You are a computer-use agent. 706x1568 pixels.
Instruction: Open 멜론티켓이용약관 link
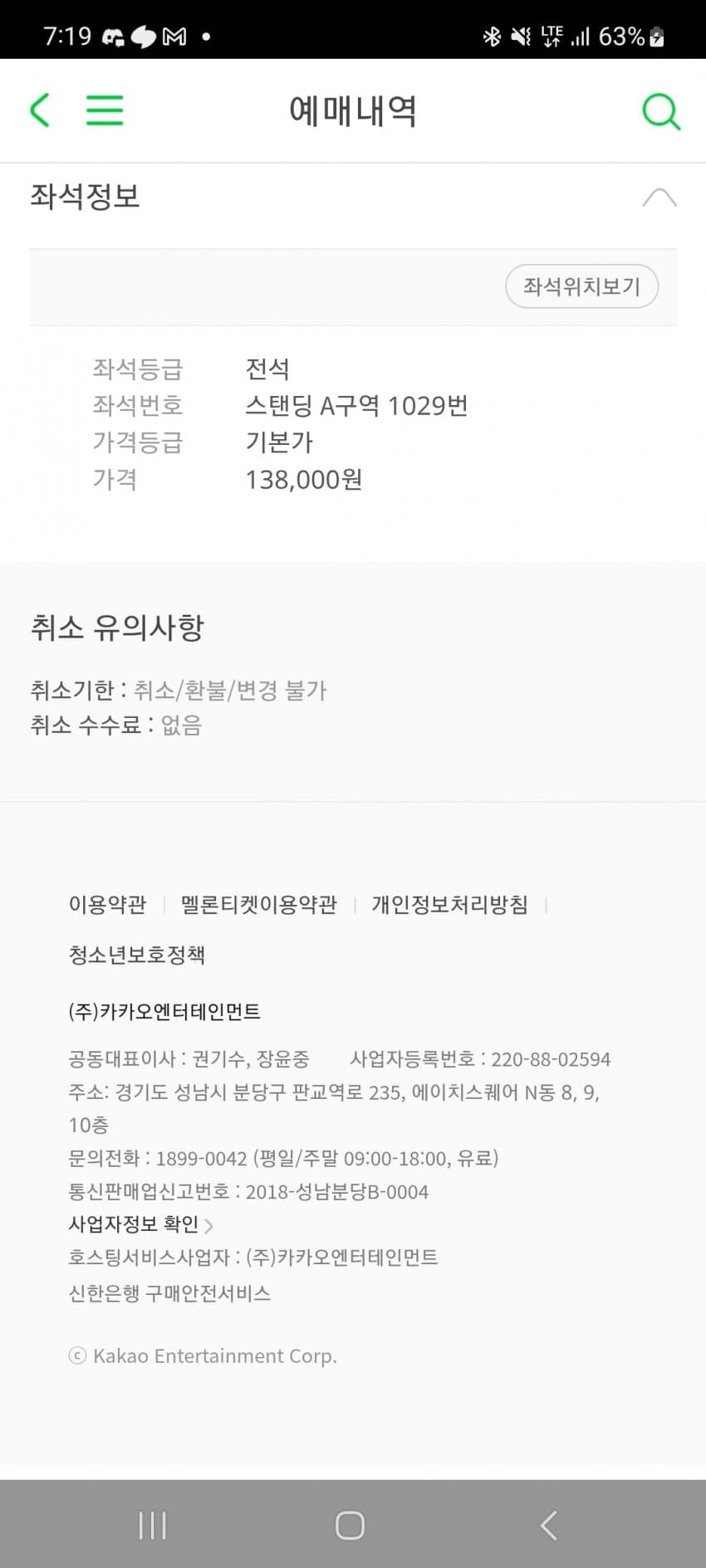[x=259, y=904]
